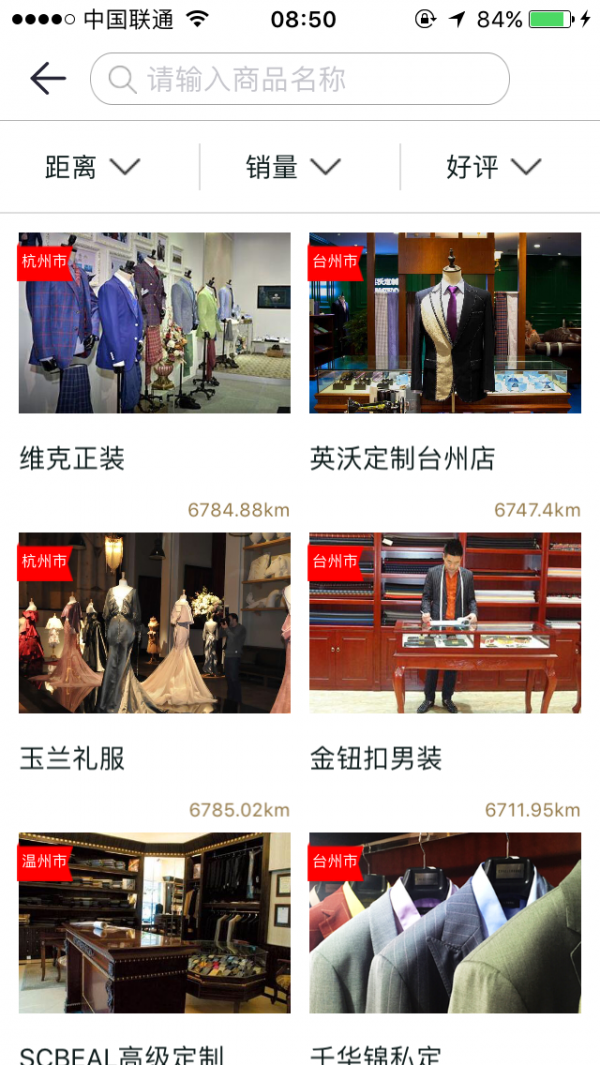Image resolution: width=600 pixels, height=1065 pixels.
Task: View the 英沃定制台州店 shop
Action: (x=445, y=323)
